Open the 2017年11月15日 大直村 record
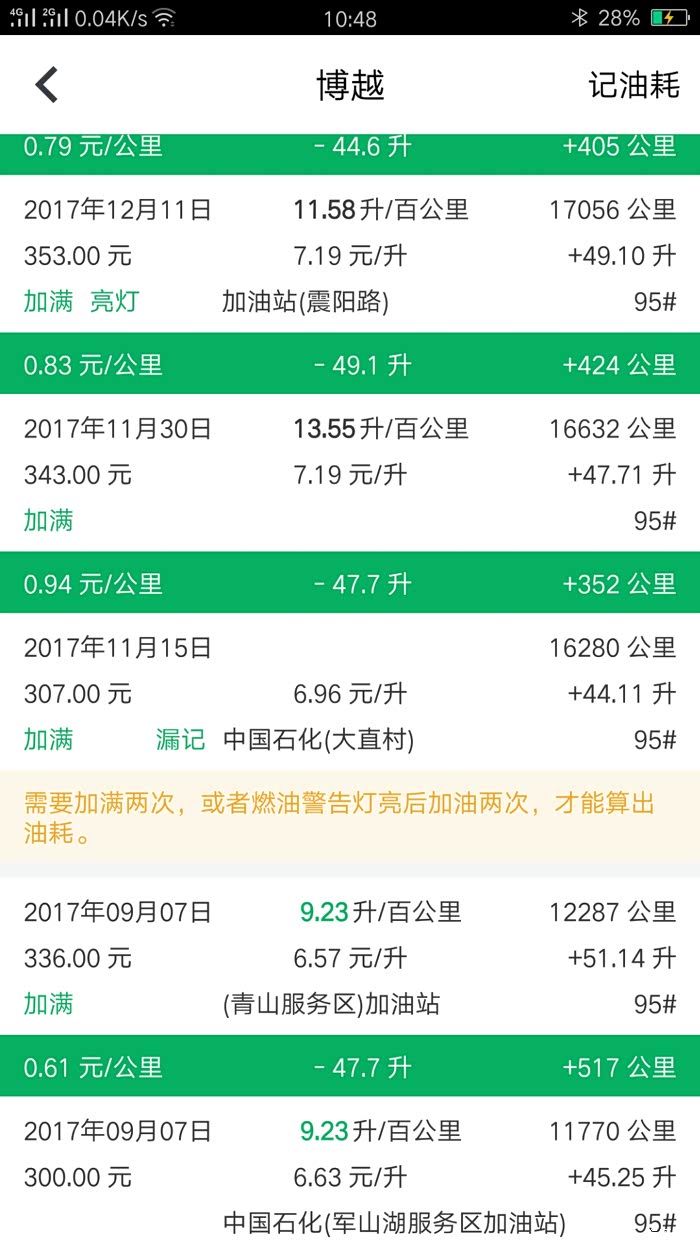700x1244 pixels. point(350,692)
